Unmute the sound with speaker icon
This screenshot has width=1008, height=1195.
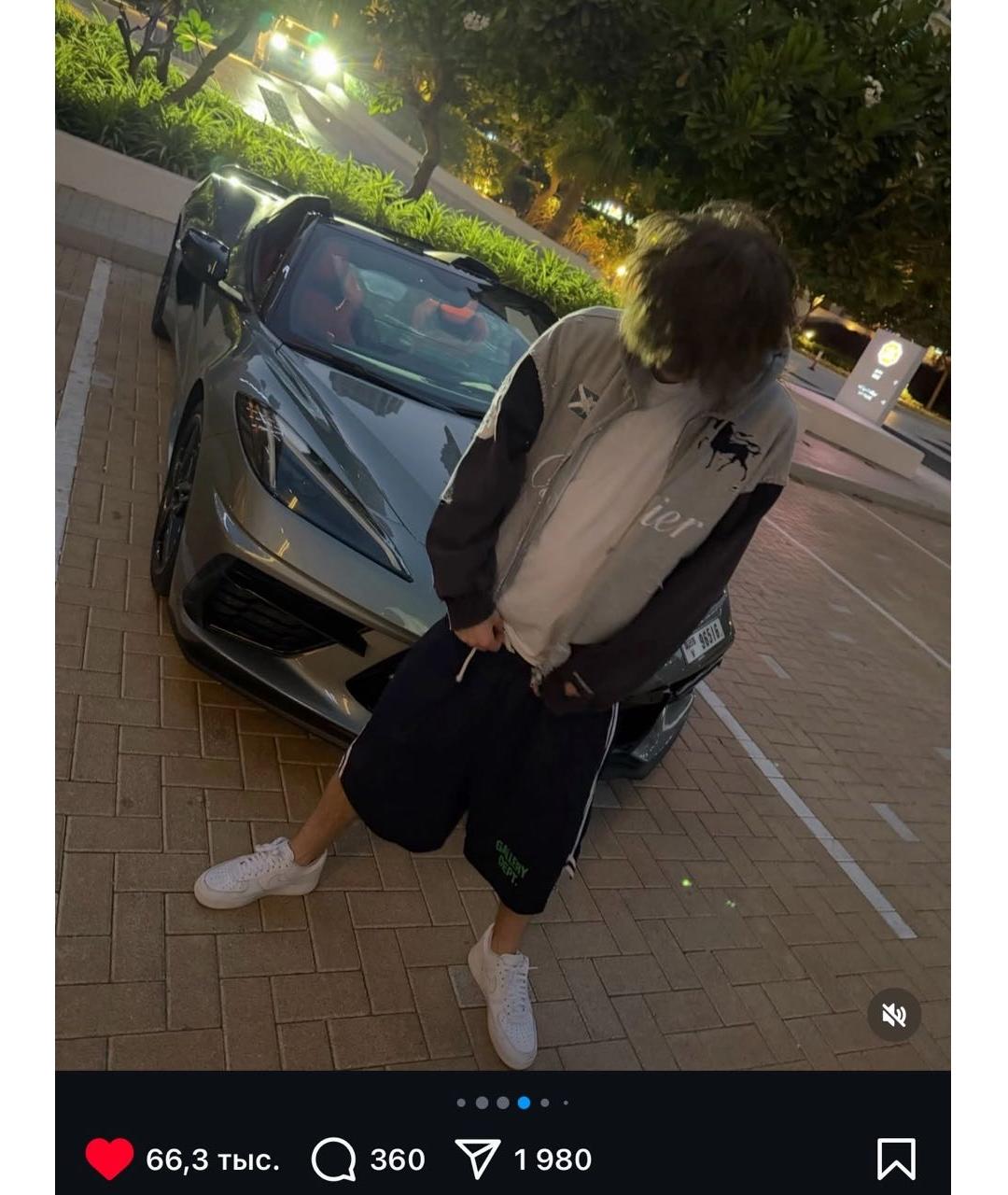tap(893, 1015)
